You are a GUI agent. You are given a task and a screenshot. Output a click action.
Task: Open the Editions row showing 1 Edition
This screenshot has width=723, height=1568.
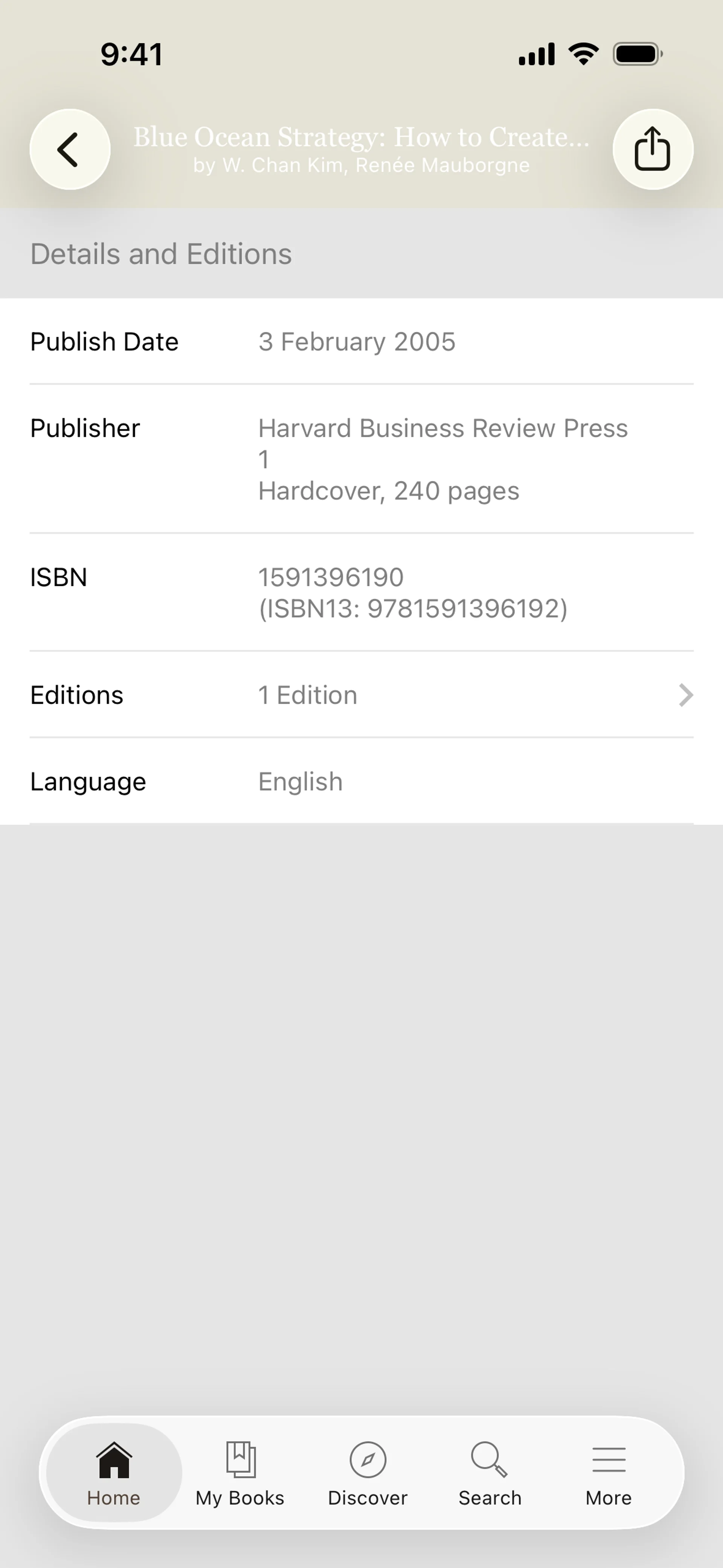coord(361,694)
